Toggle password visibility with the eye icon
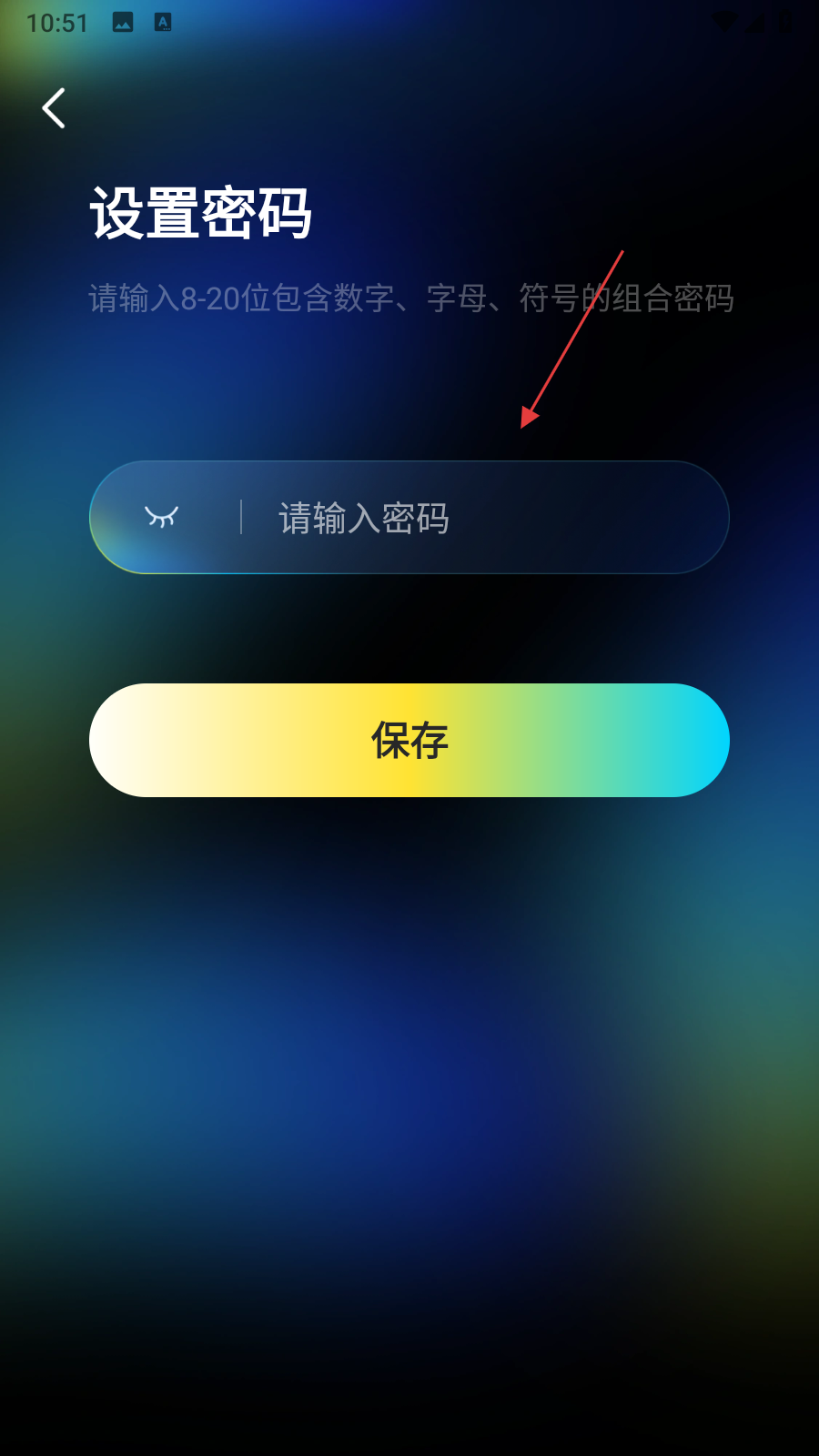Viewport: 819px width, 1456px height. coord(161,517)
